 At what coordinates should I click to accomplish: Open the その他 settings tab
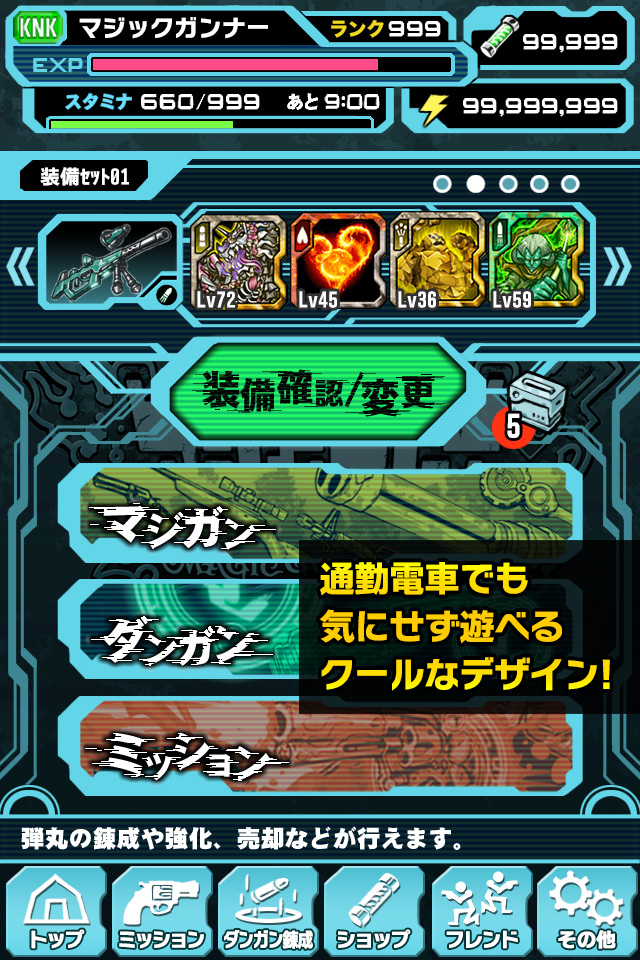click(x=586, y=910)
